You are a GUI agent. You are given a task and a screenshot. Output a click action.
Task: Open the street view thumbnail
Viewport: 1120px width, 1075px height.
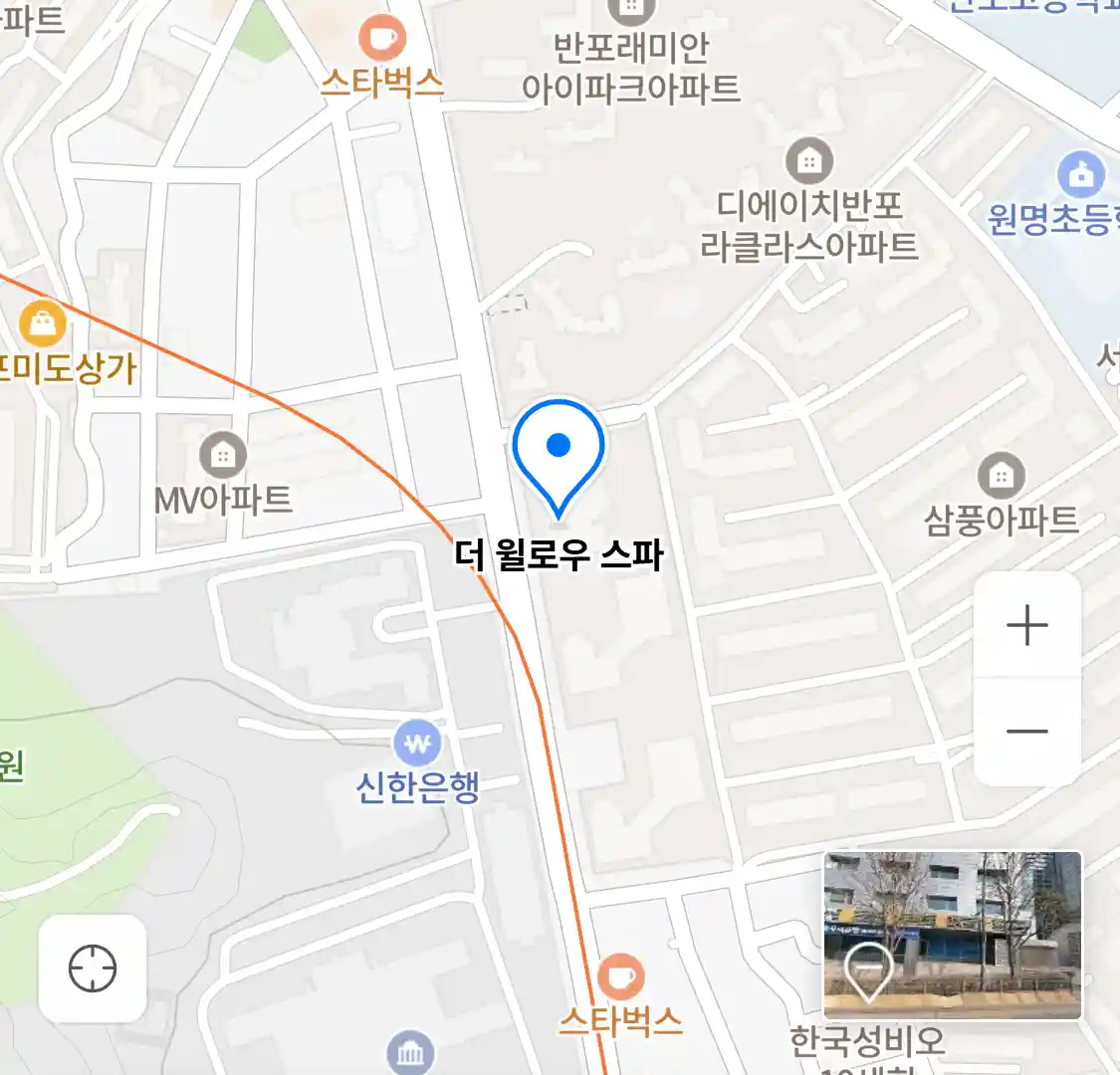952,935
